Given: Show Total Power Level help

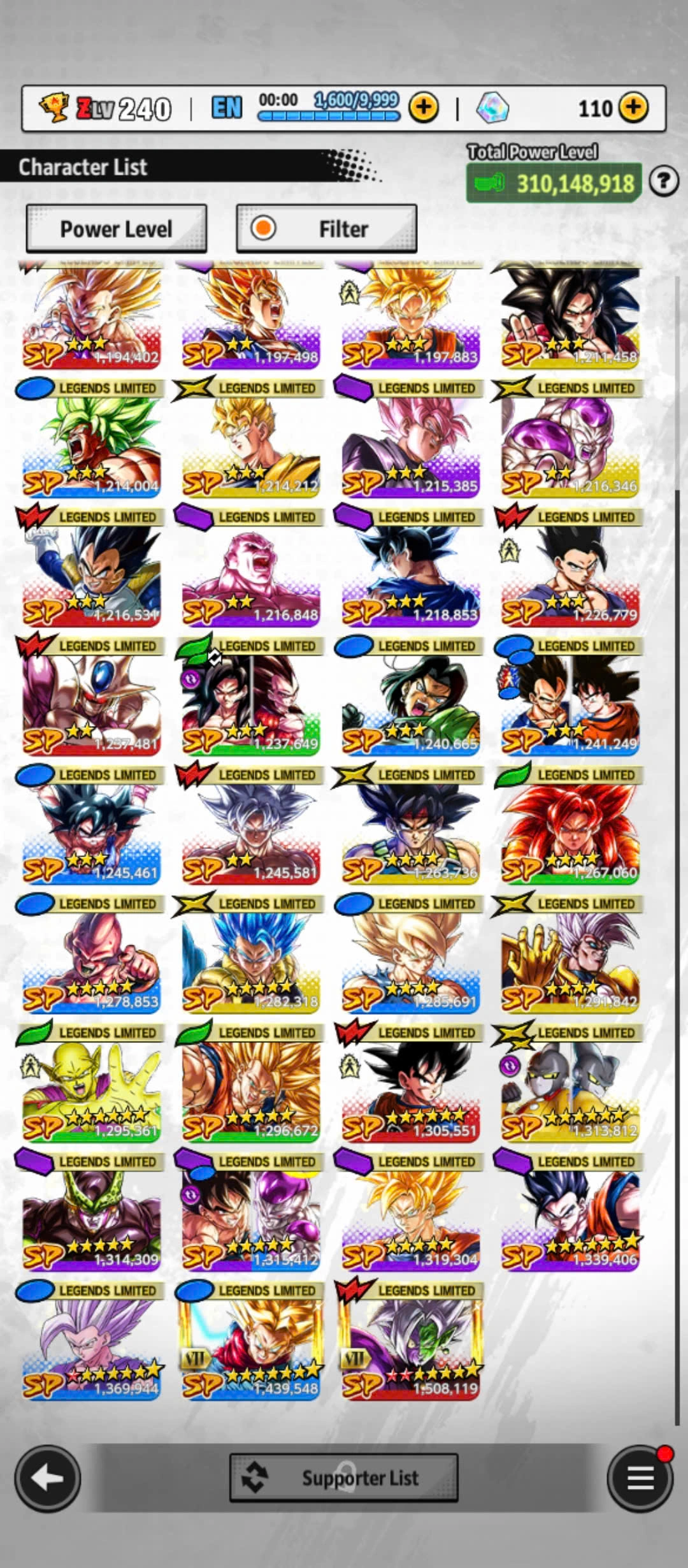Looking at the screenshot, I should click(x=663, y=182).
